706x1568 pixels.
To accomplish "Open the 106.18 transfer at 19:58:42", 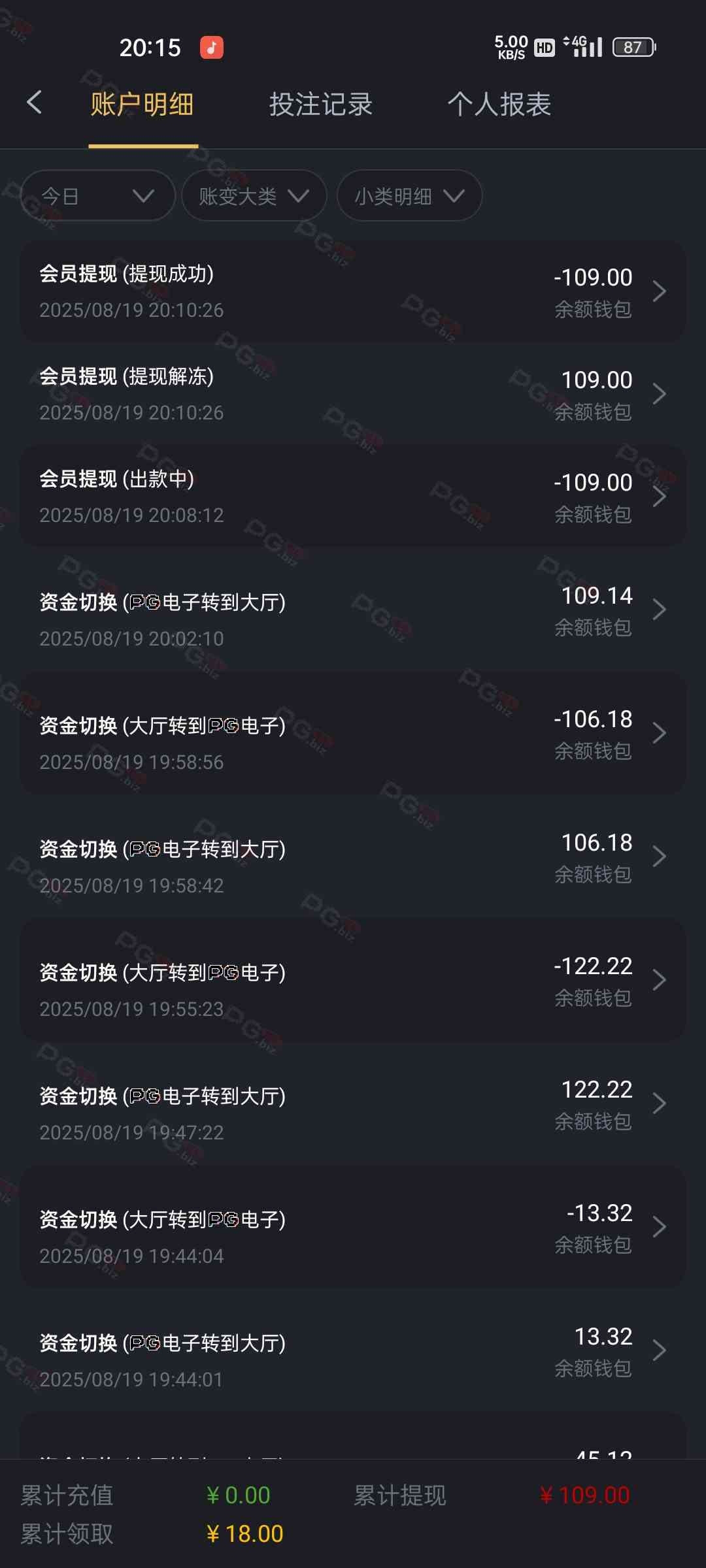I will (353, 857).
